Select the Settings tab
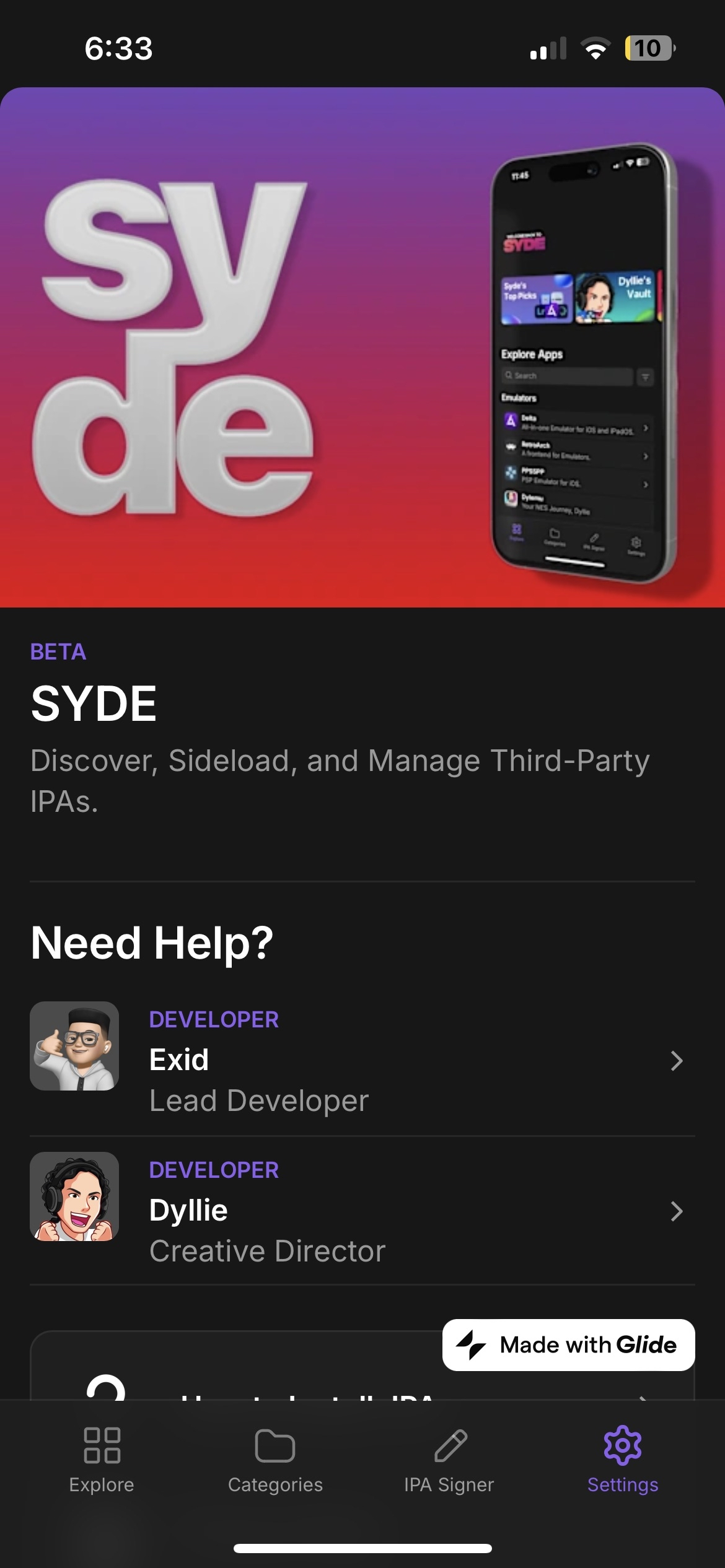This screenshot has height=1568, width=725. pos(623,1459)
